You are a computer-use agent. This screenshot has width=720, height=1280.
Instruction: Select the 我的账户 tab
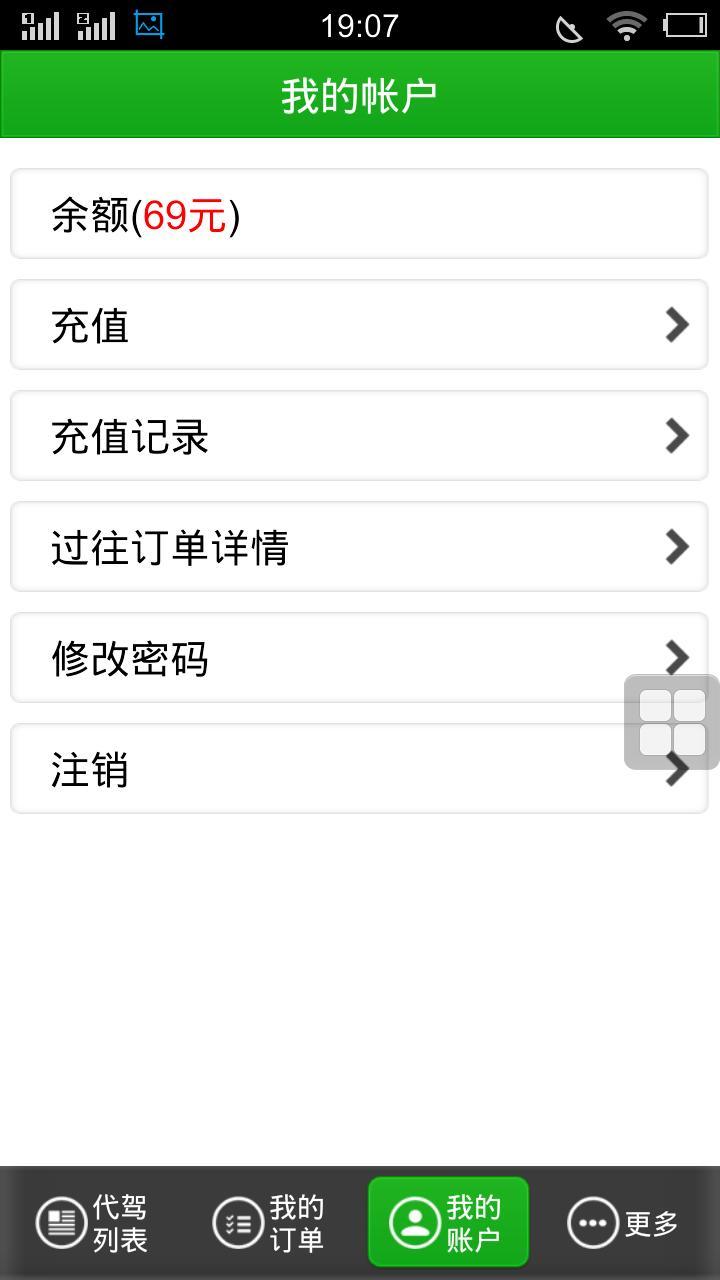pyautogui.click(x=448, y=1223)
